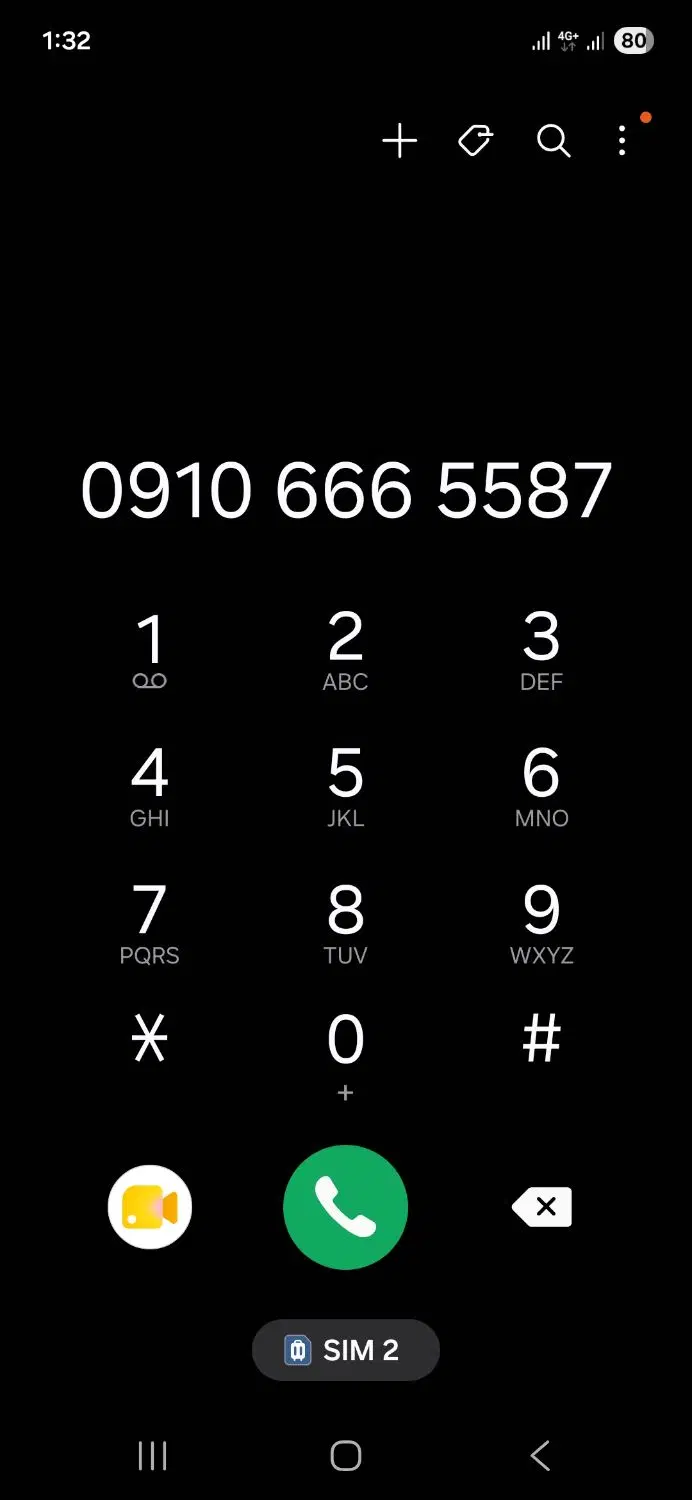Change the SIM 2 selector
The width and height of the screenshot is (692, 1500).
click(346, 1350)
